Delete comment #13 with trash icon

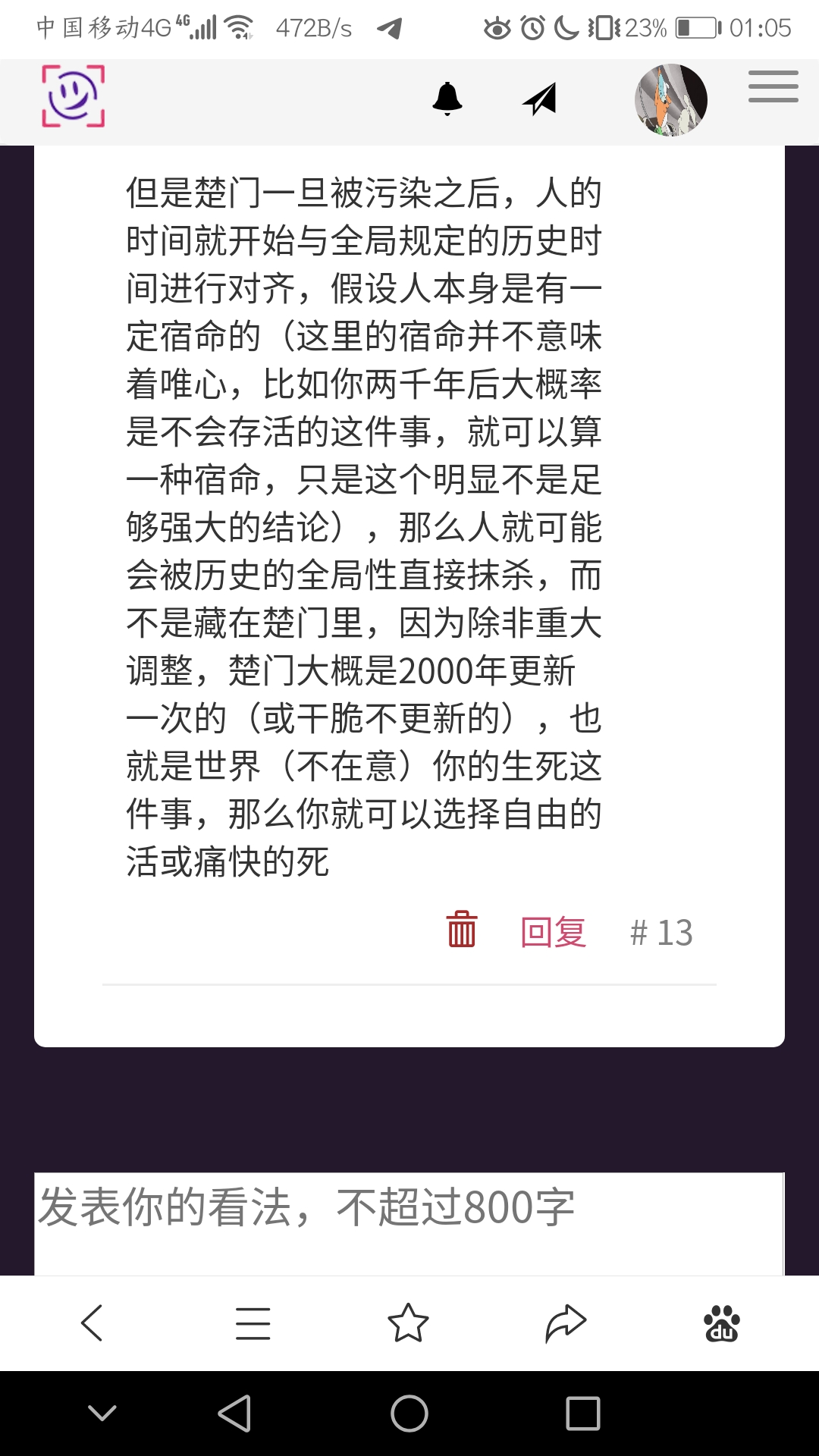[x=461, y=930]
